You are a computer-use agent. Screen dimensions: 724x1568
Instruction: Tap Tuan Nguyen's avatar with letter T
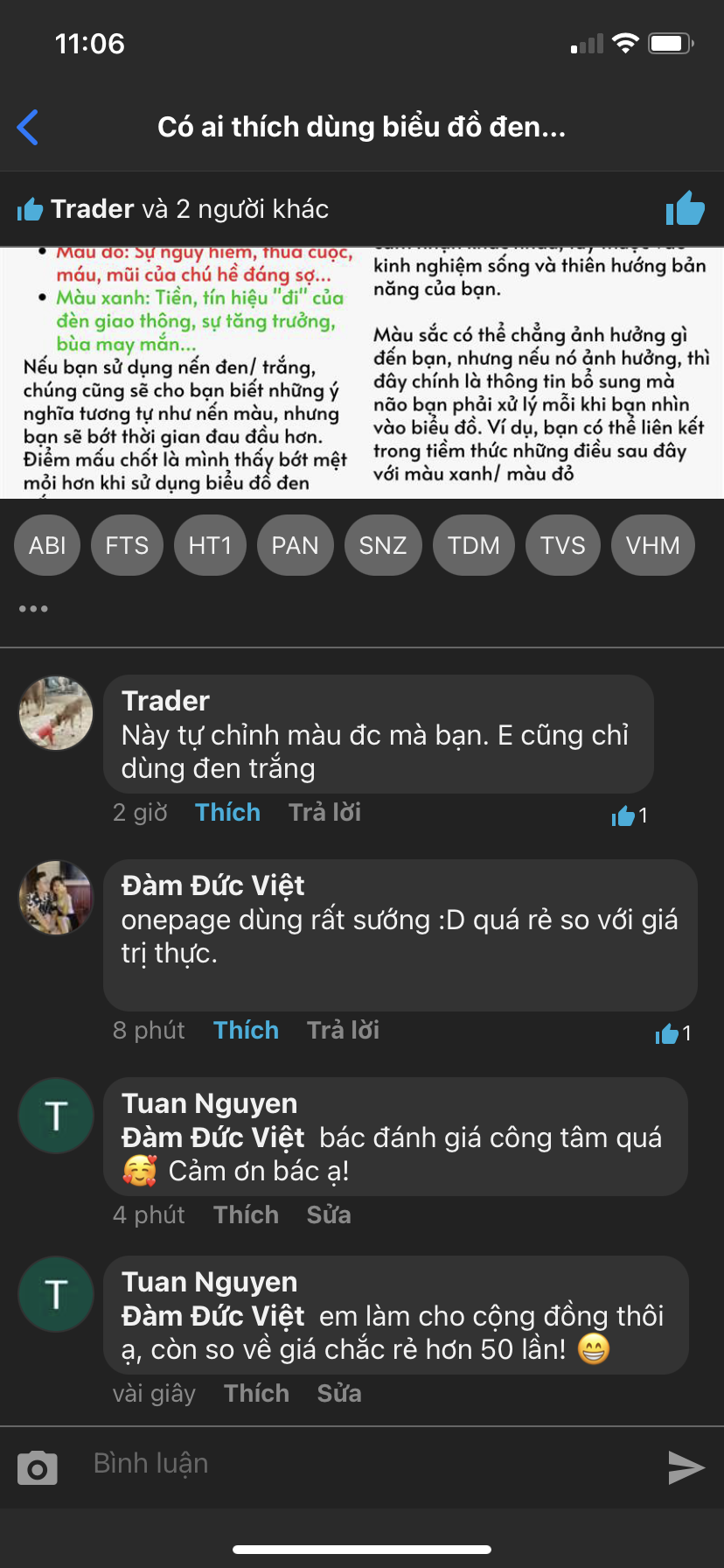[55, 1116]
